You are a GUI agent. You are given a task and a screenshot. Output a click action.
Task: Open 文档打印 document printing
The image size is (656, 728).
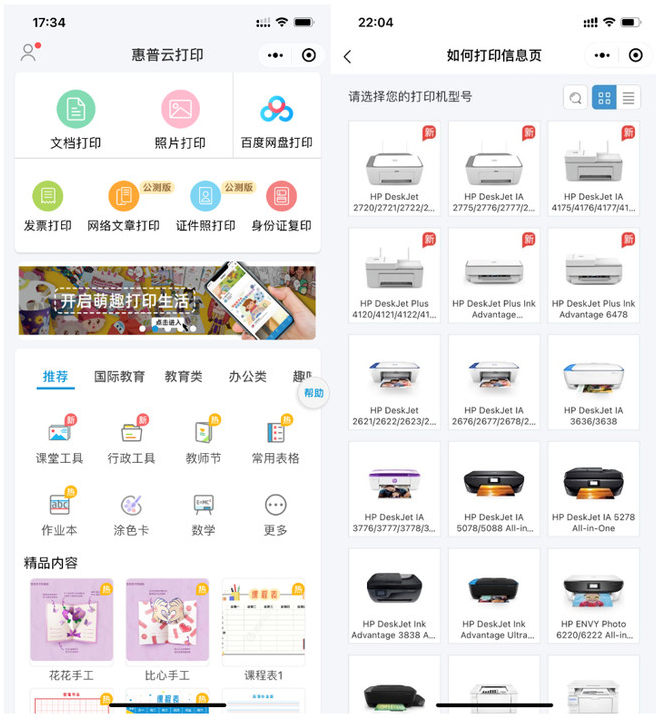(x=76, y=118)
